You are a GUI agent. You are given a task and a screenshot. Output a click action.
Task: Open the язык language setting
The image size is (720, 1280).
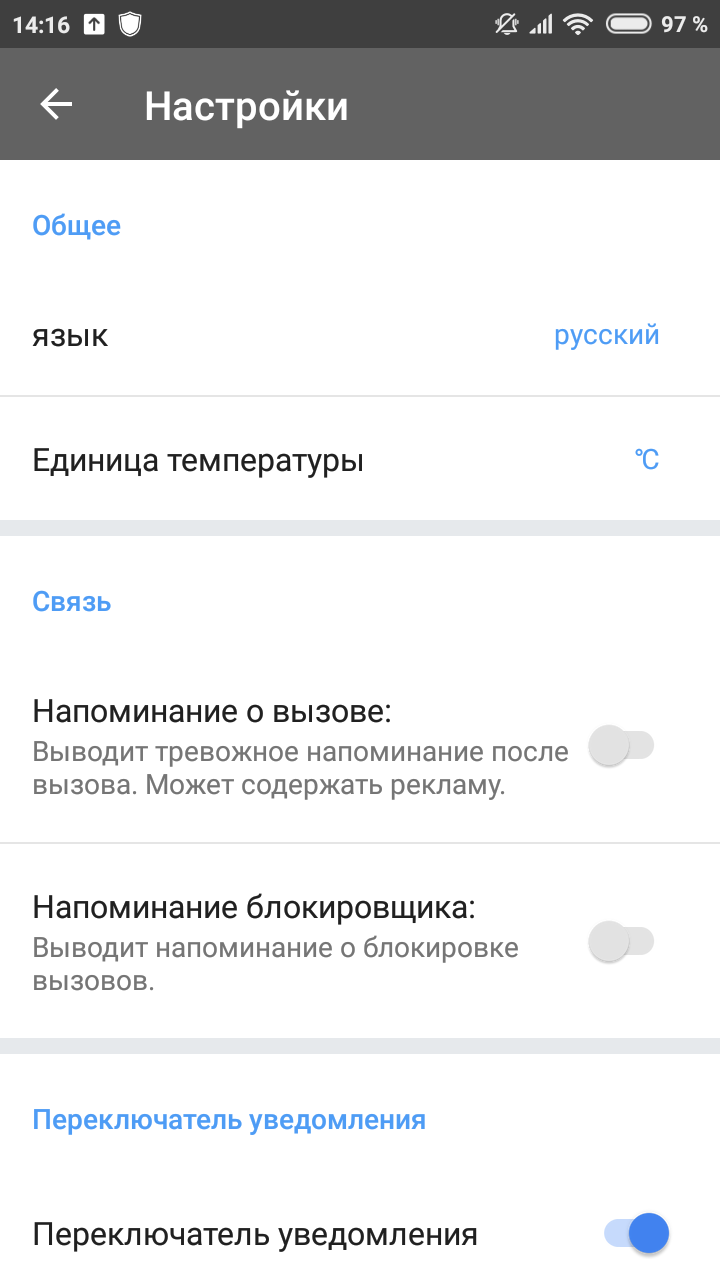[360, 335]
